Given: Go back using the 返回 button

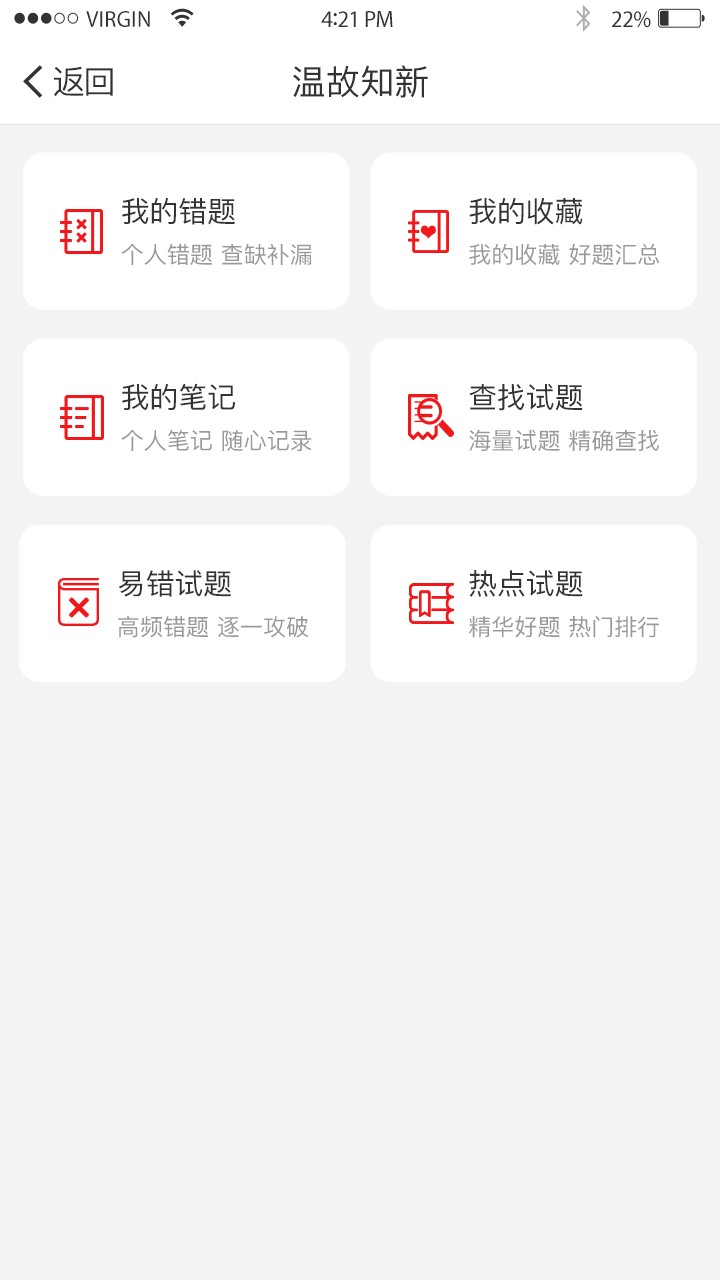Looking at the screenshot, I should click(68, 82).
